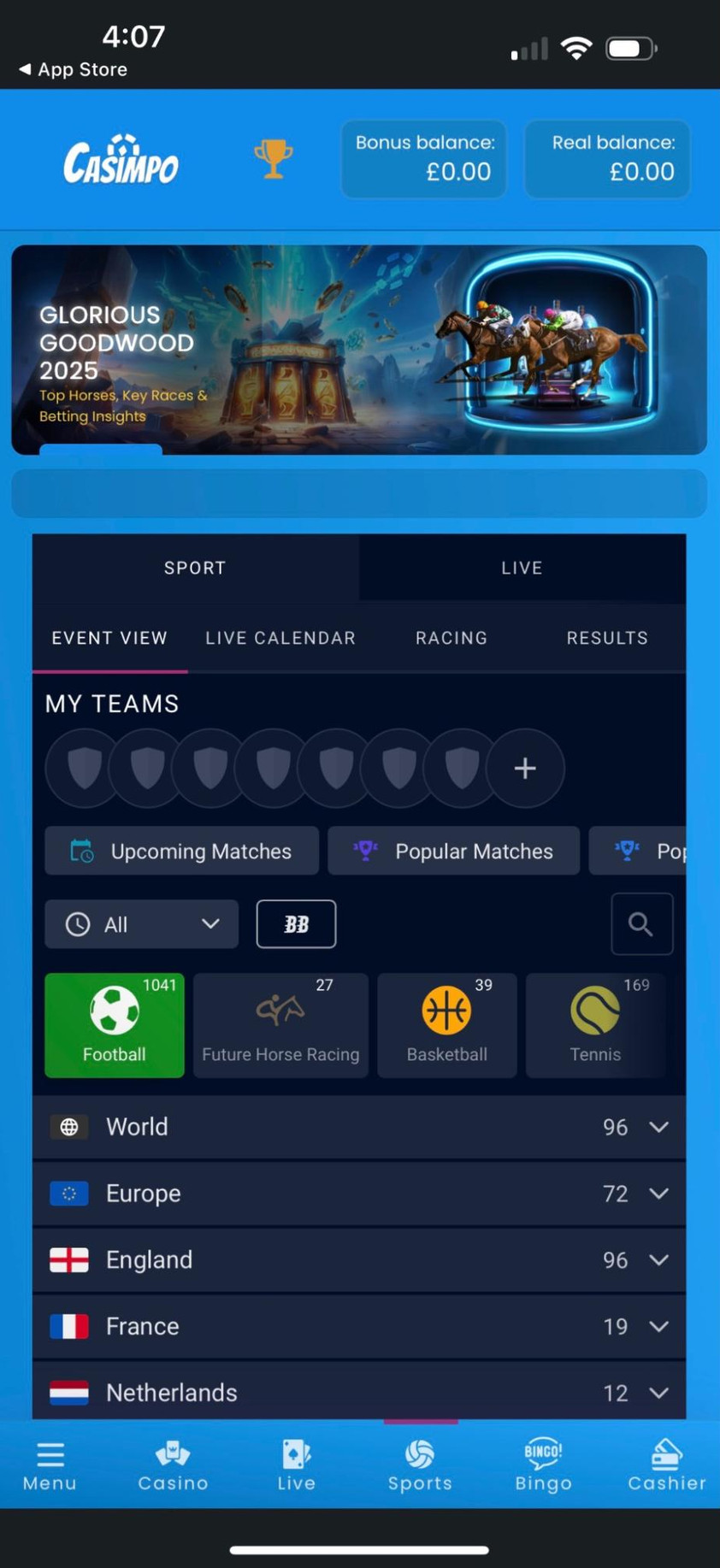Viewport: 720px width, 1568px height.
Task: Expand the England football list
Action: [x=359, y=1259]
